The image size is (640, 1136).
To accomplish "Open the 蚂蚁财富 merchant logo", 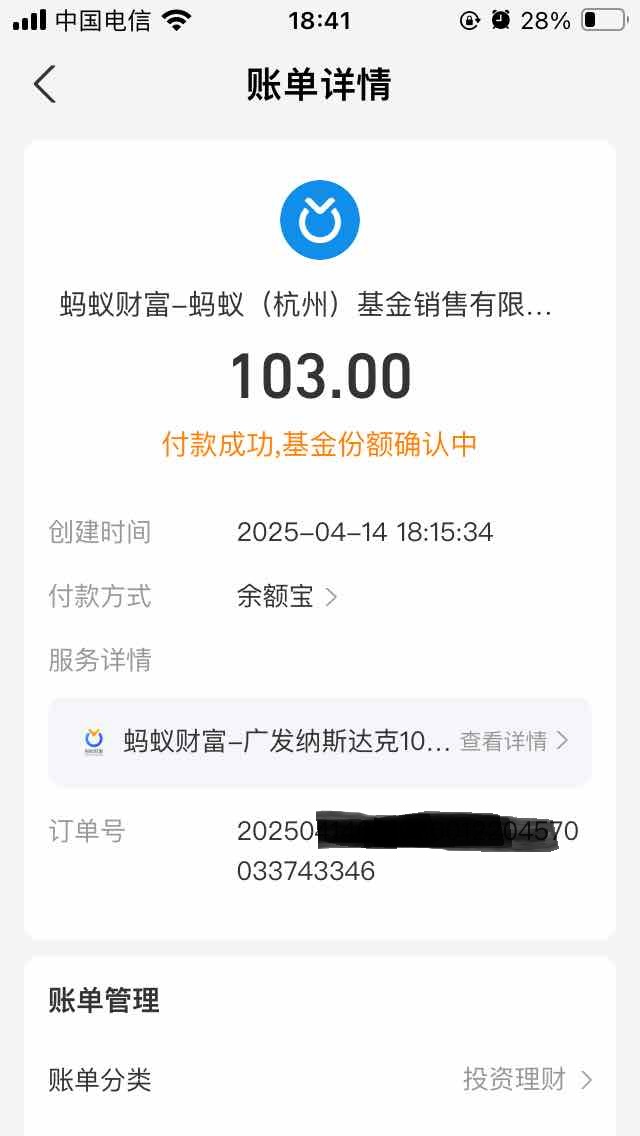I will (320, 220).
